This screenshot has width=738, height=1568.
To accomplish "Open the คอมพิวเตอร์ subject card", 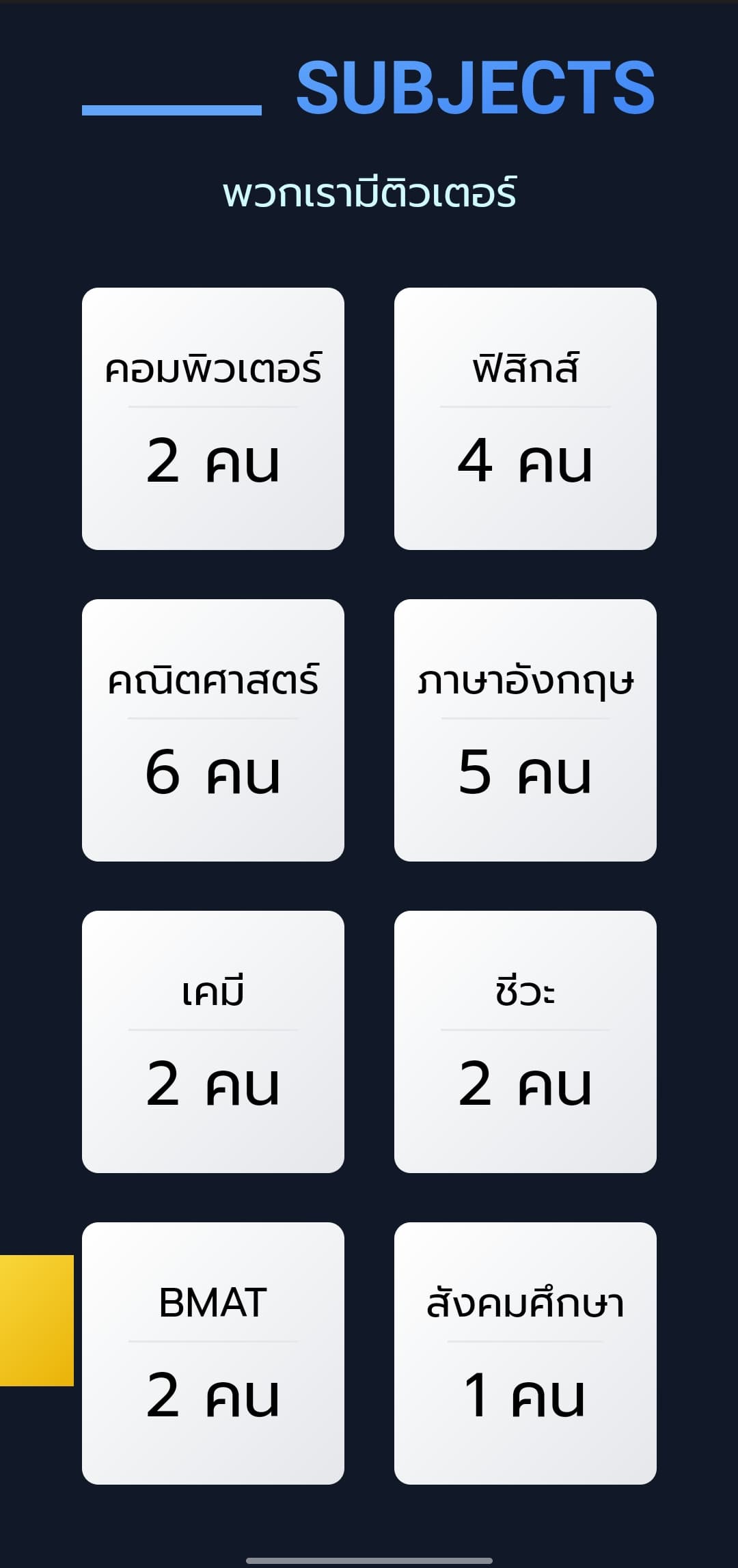I will (x=213, y=418).
